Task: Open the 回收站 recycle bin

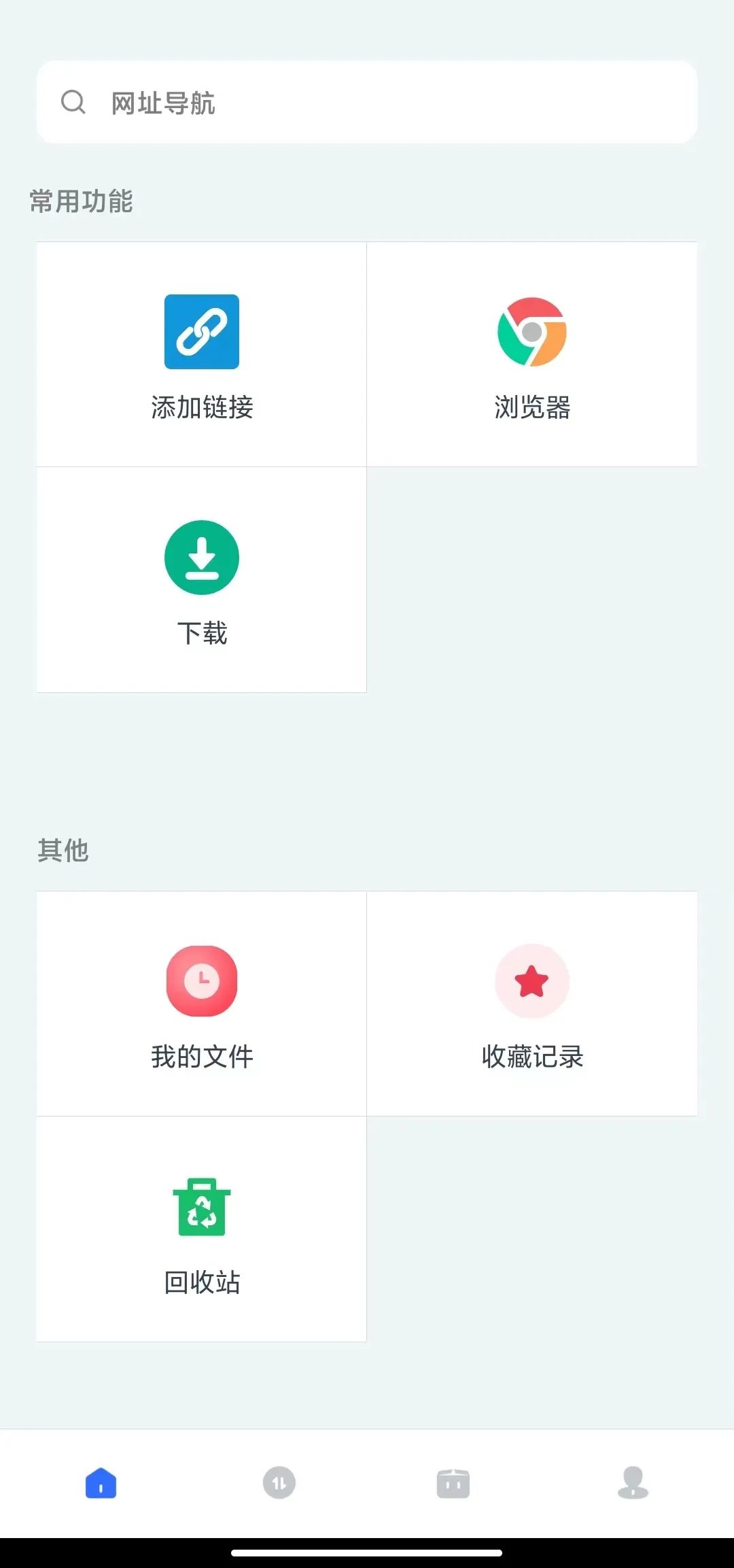Action: click(x=202, y=1229)
